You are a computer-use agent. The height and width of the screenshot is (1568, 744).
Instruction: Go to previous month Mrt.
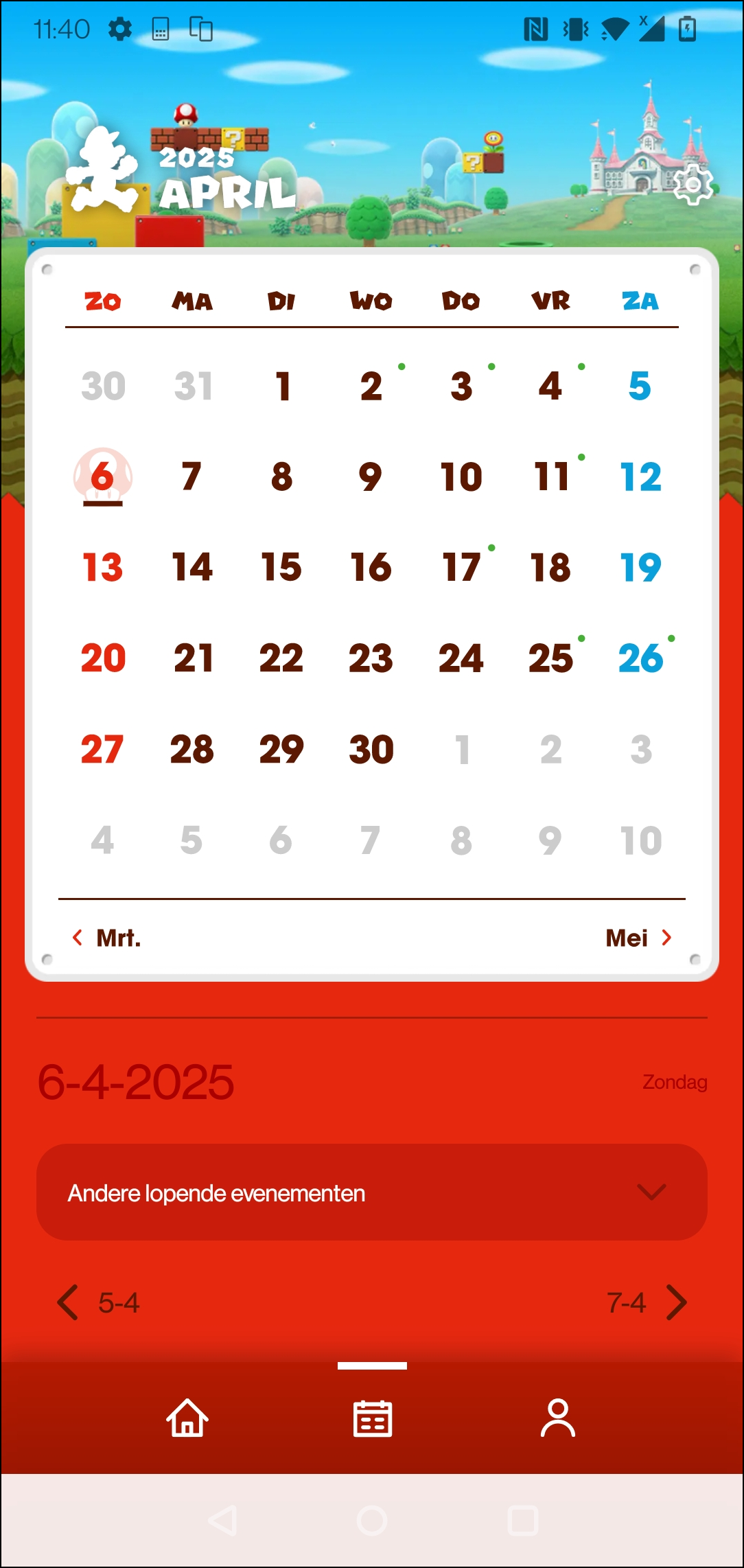[x=107, y=938]
